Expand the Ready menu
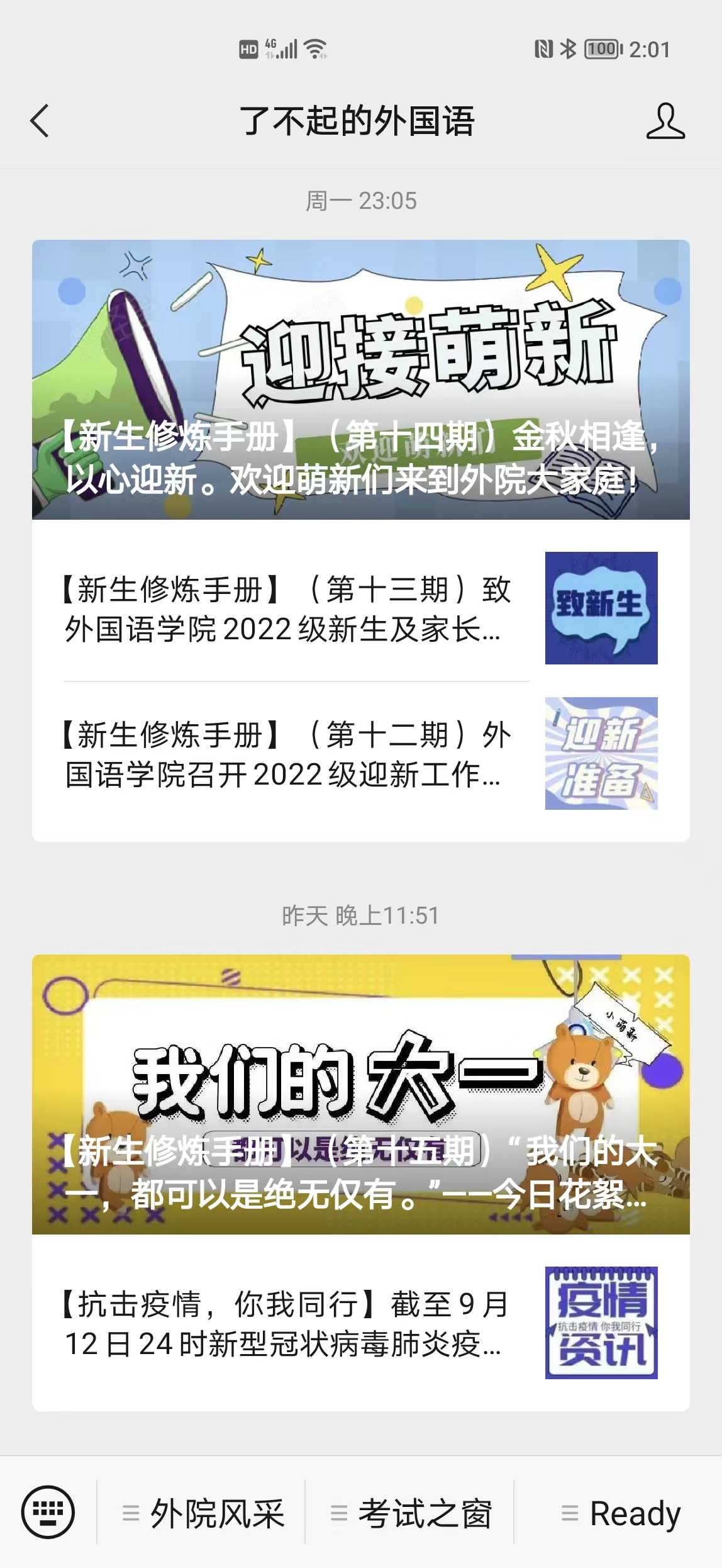Viewport: 722px width, 1568px height. [x=619, y=1513]
